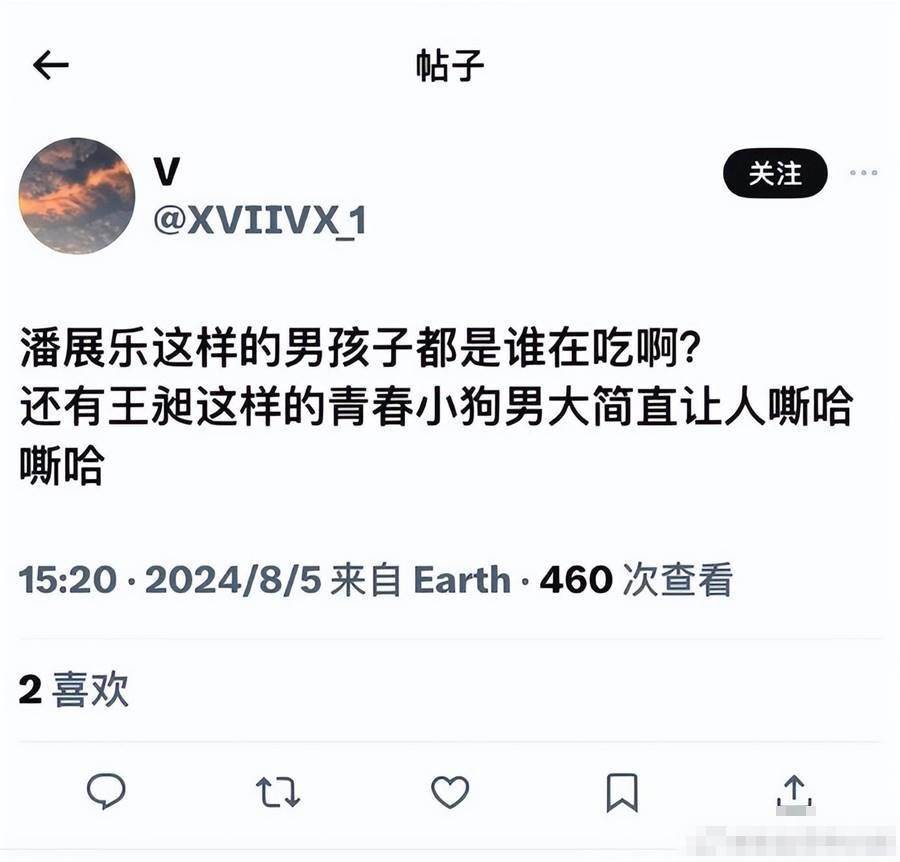The image size is (900, 862).
Task: Open the three-dot overflow menu on the post
Action: (x=863, y=173)
